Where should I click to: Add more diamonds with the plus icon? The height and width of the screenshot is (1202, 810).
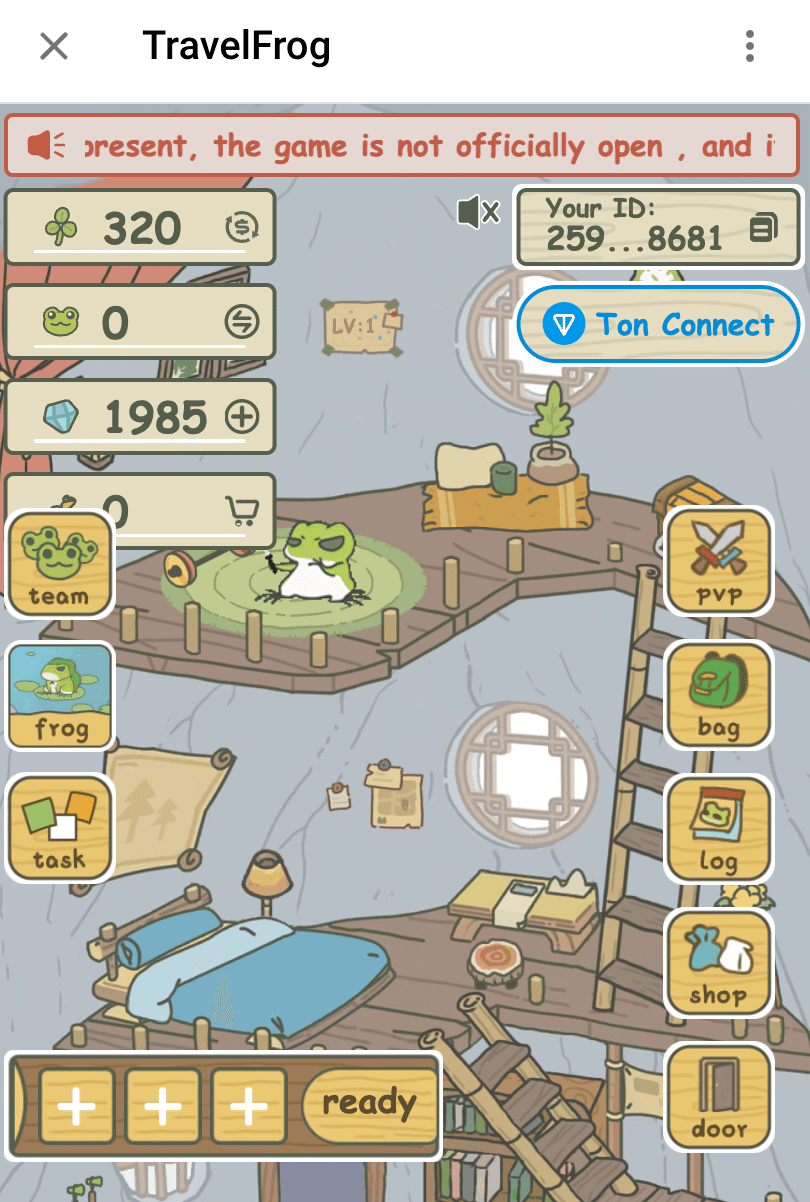tap(242, 416)
